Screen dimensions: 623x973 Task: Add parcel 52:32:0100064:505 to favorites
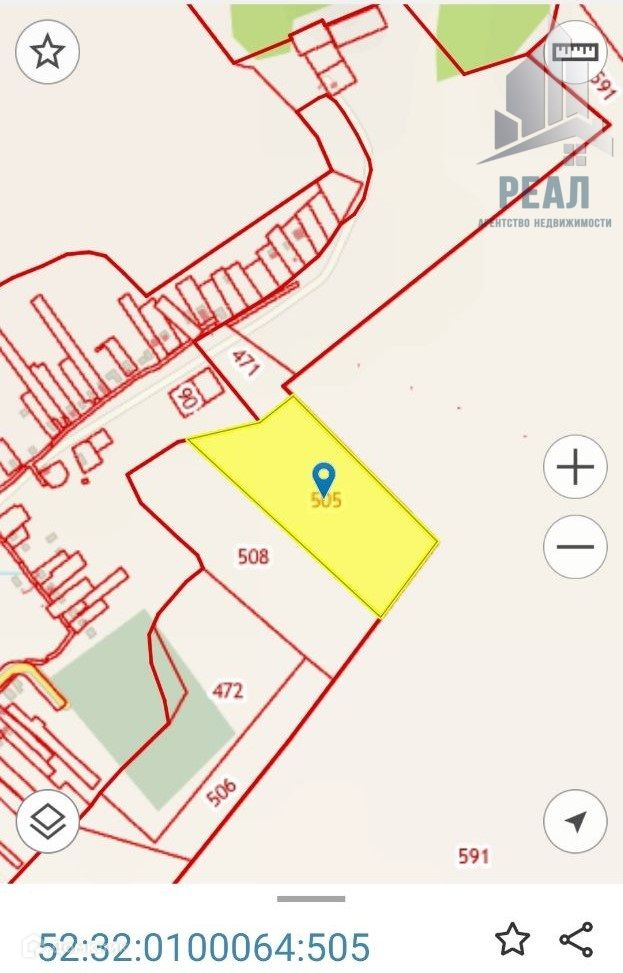click(x=512, y=939)
